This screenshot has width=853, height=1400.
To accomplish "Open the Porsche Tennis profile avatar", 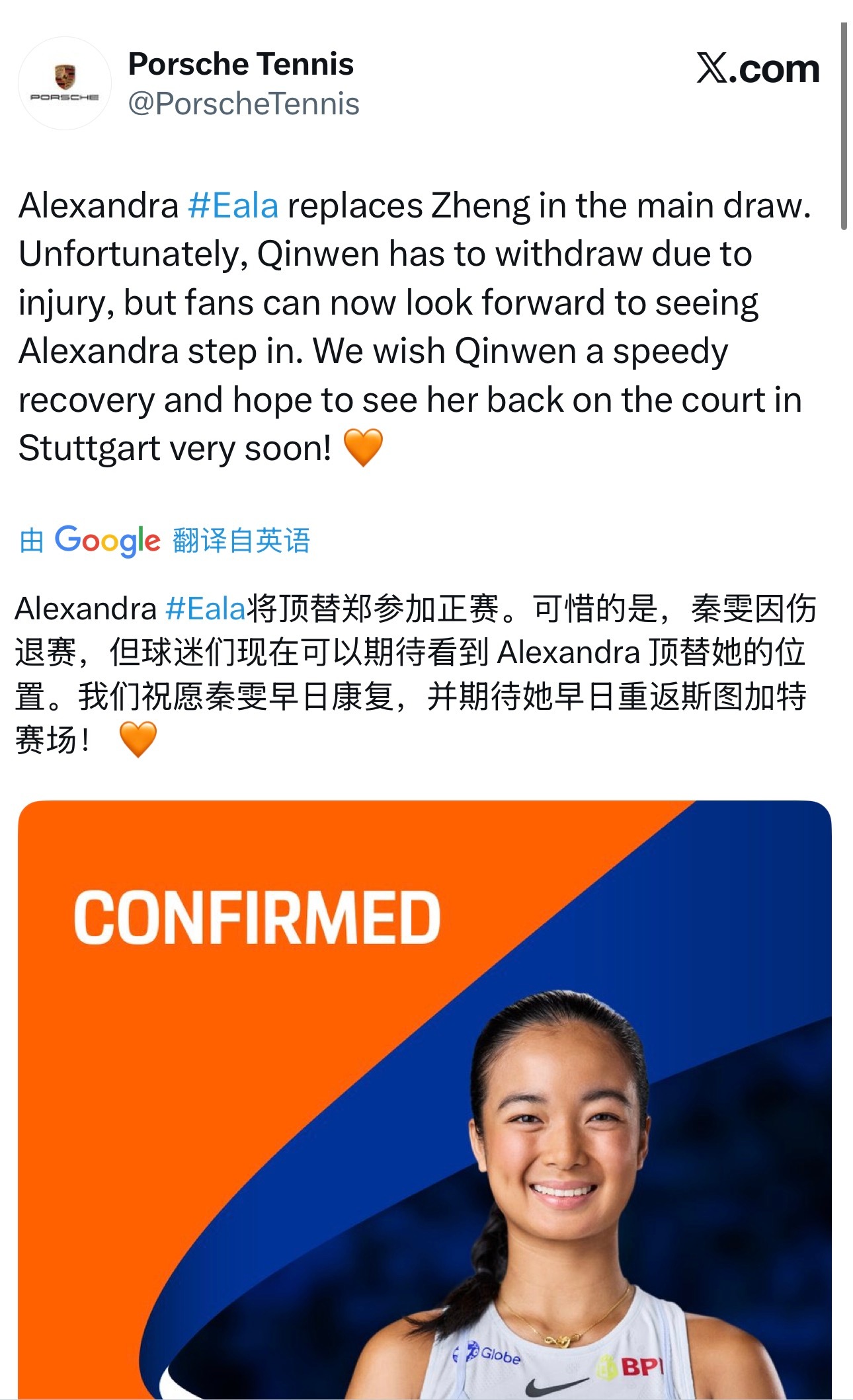I will pos(66,83).
